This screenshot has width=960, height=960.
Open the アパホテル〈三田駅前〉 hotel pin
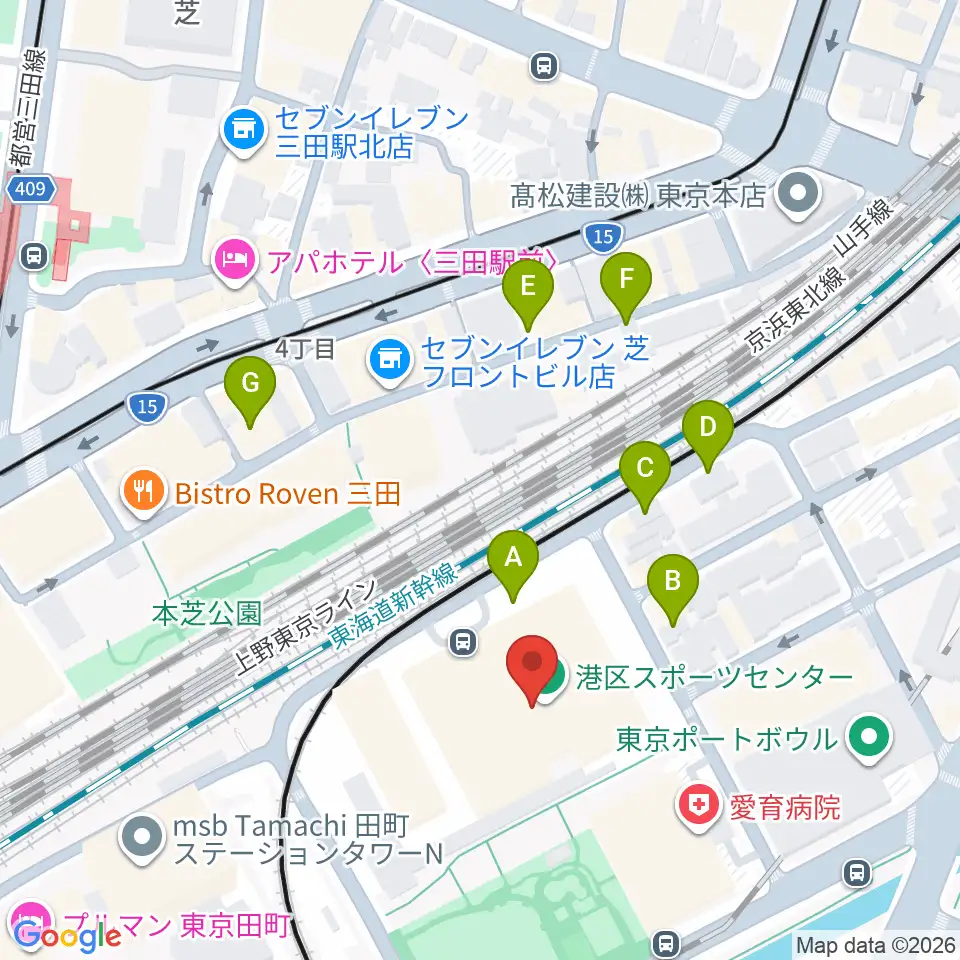point(236,261)
